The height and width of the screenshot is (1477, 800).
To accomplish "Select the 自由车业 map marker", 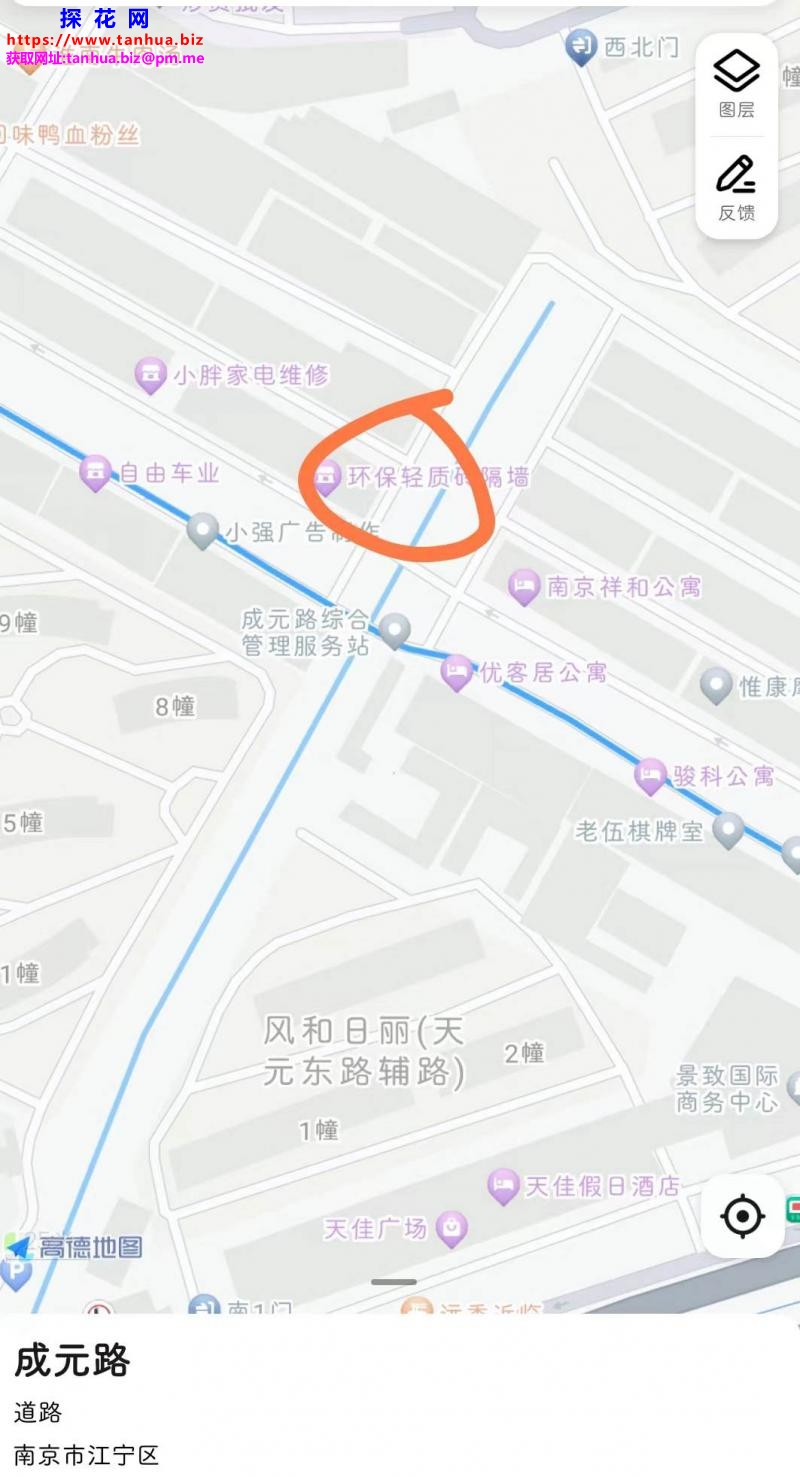I will pos(96,473).
